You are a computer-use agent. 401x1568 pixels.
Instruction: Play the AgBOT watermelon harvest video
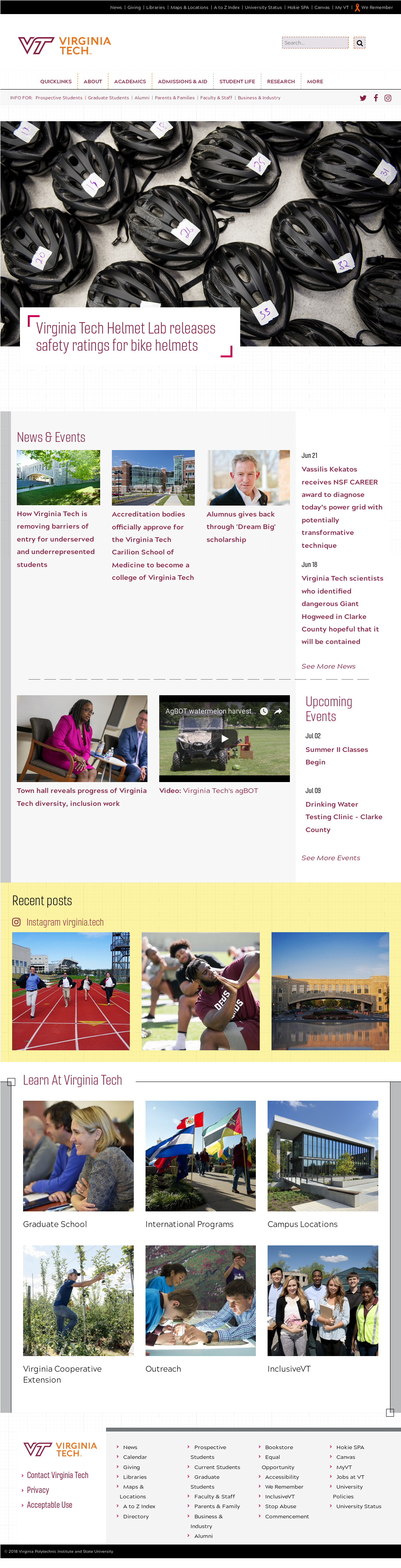[x=224, y=738]
